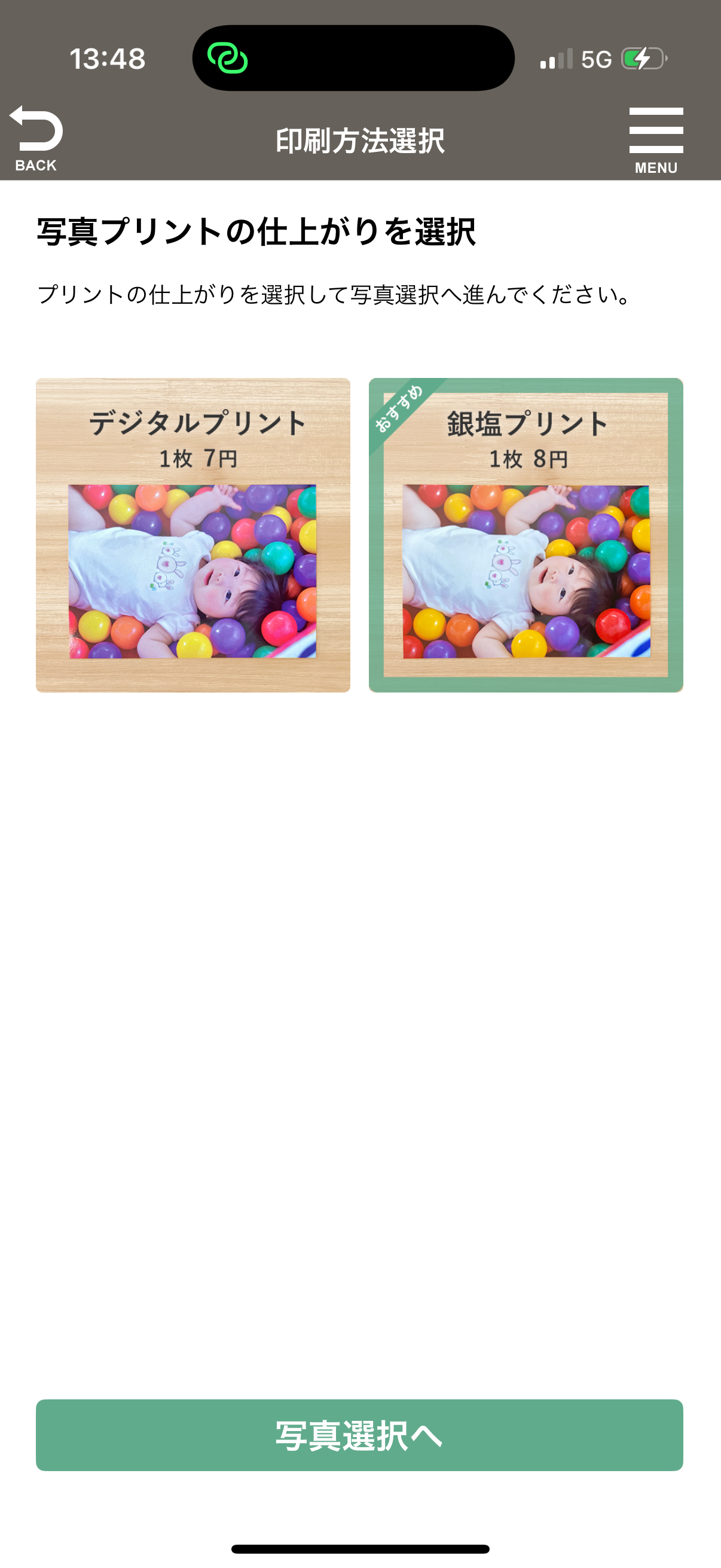Go back using the BACK arrow

(36, 138)
